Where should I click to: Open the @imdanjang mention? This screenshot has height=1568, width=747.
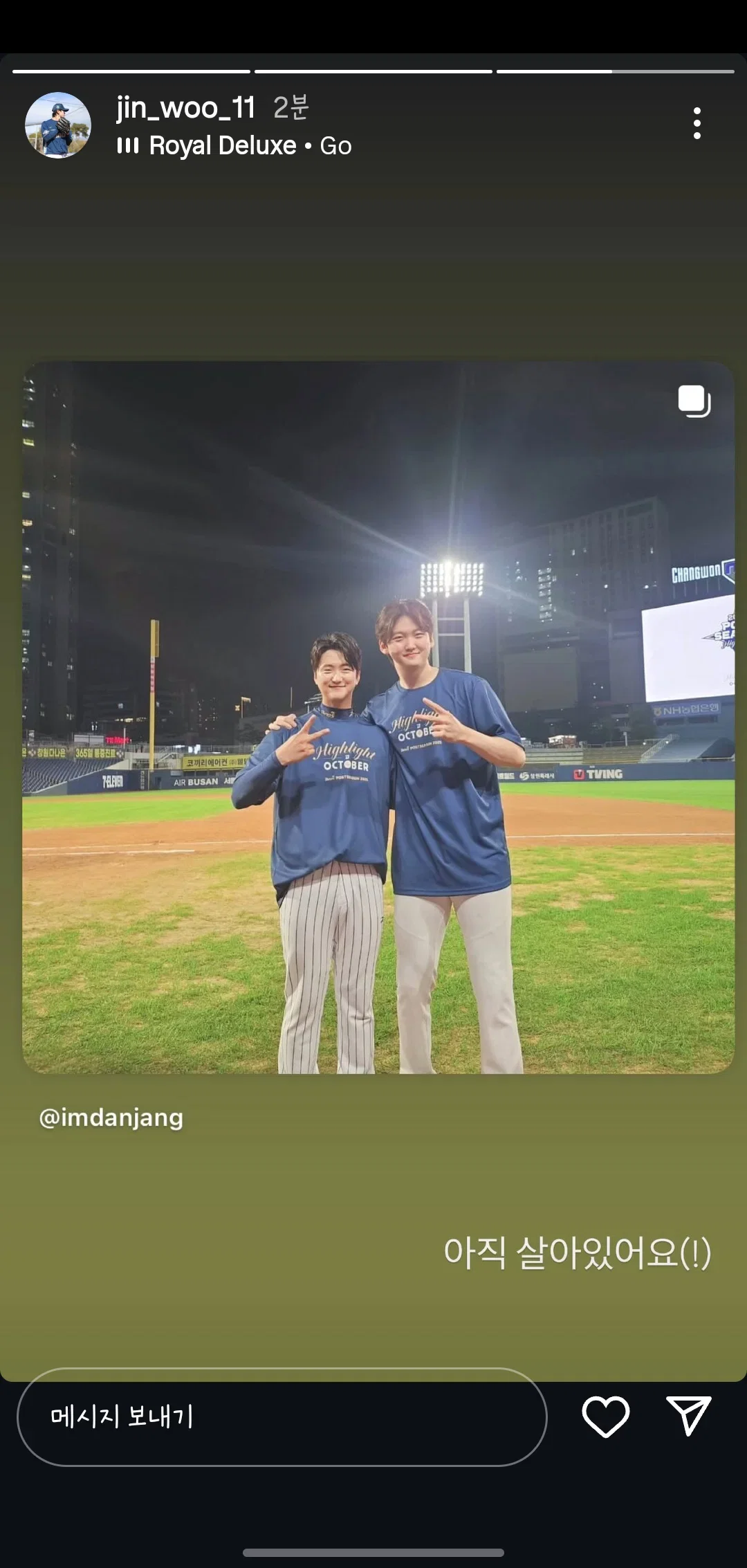pos(111,1118)
